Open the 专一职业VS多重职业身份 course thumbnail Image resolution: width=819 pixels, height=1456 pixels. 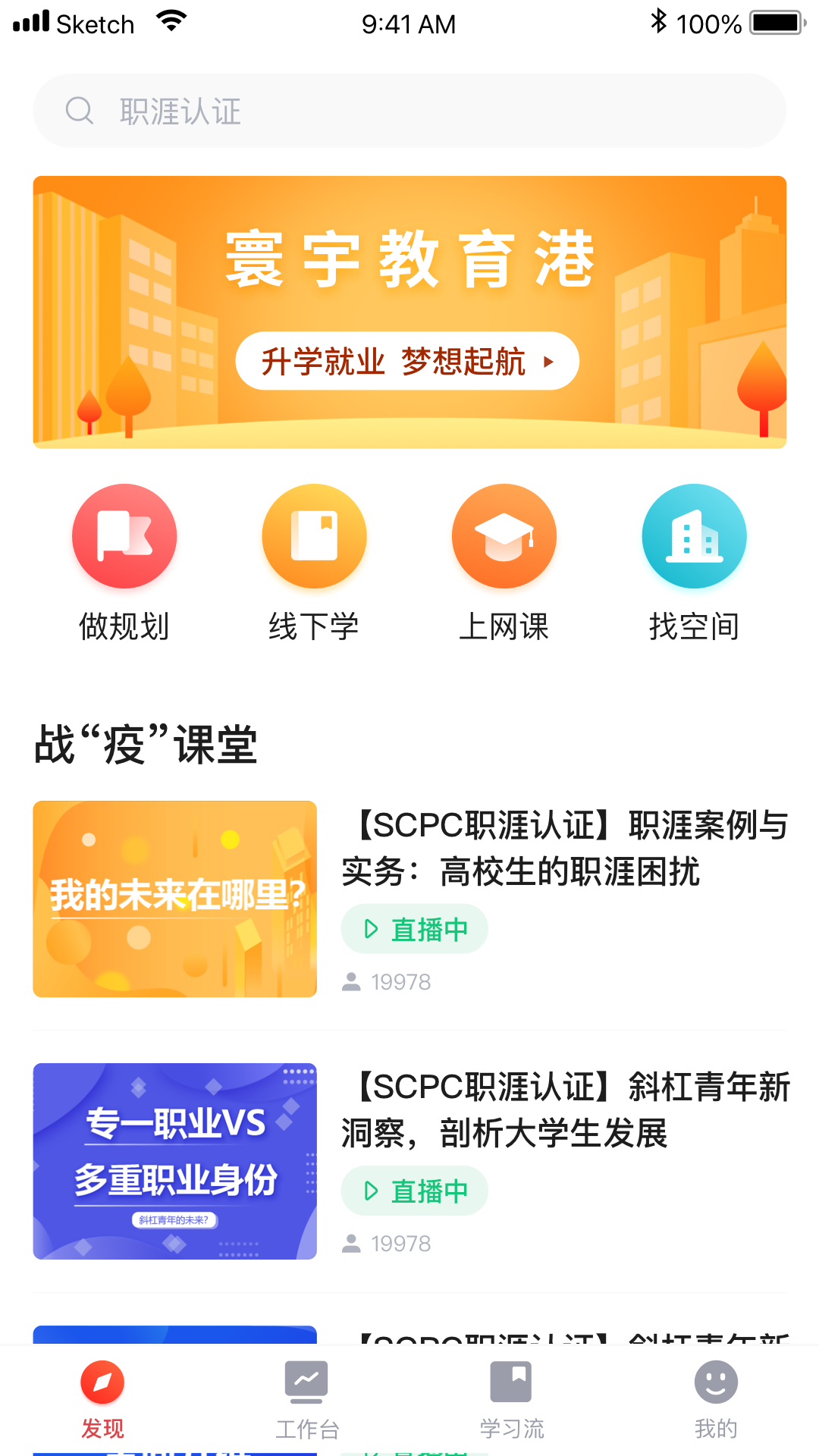click(x=175, y=1161)
